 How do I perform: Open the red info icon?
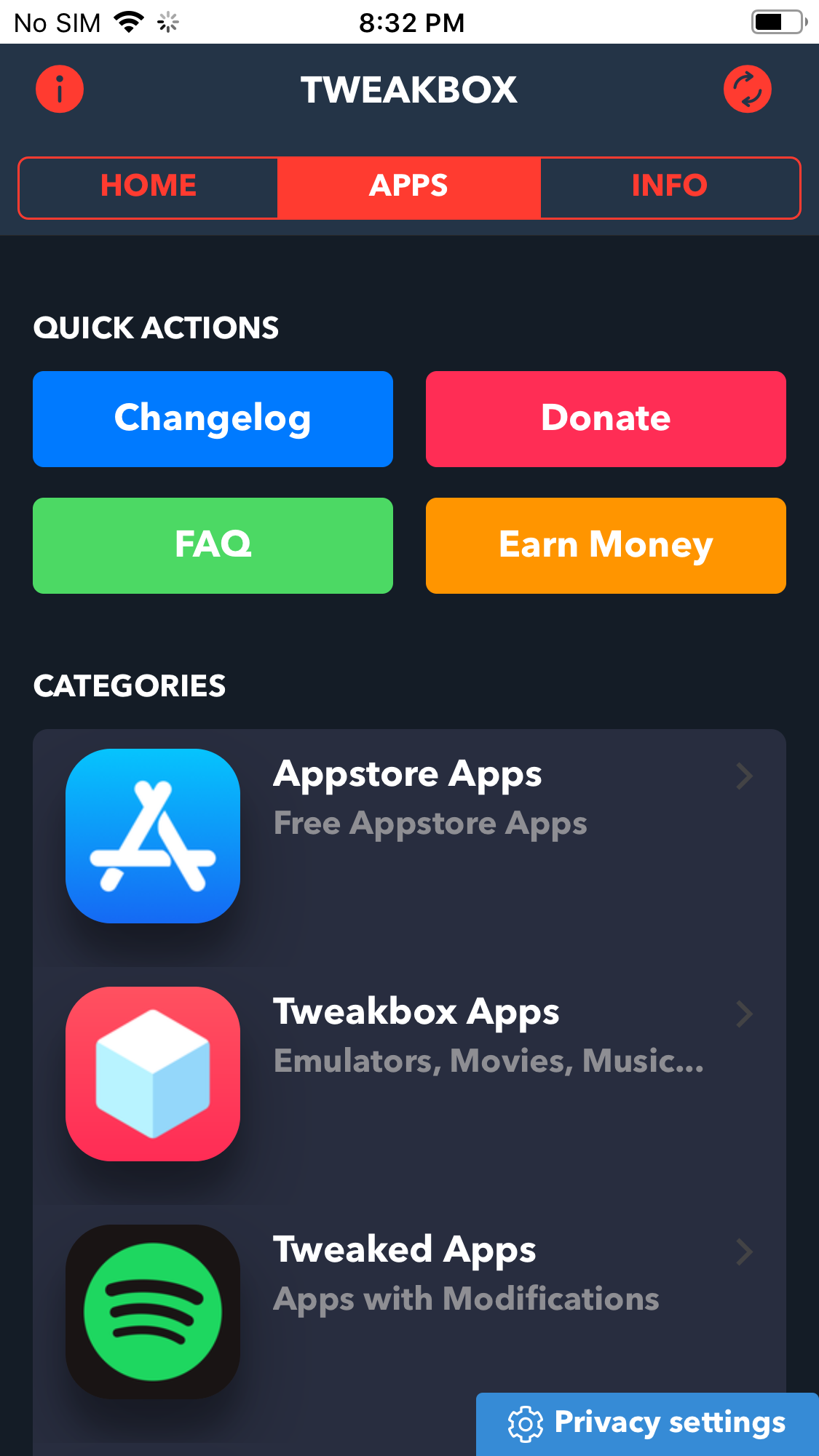(x=60, y=89)
